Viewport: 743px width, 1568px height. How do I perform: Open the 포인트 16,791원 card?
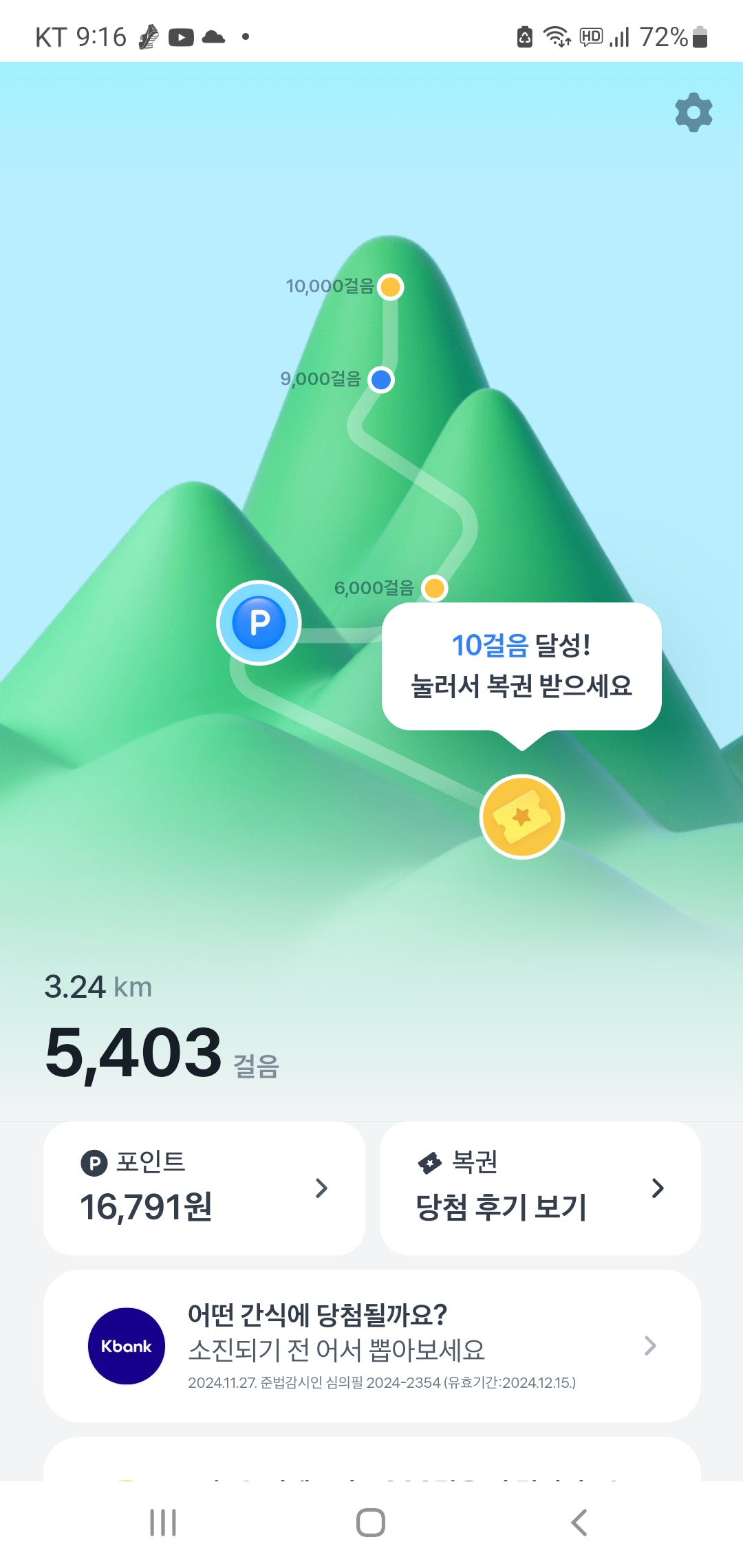tap(204, 1188)
